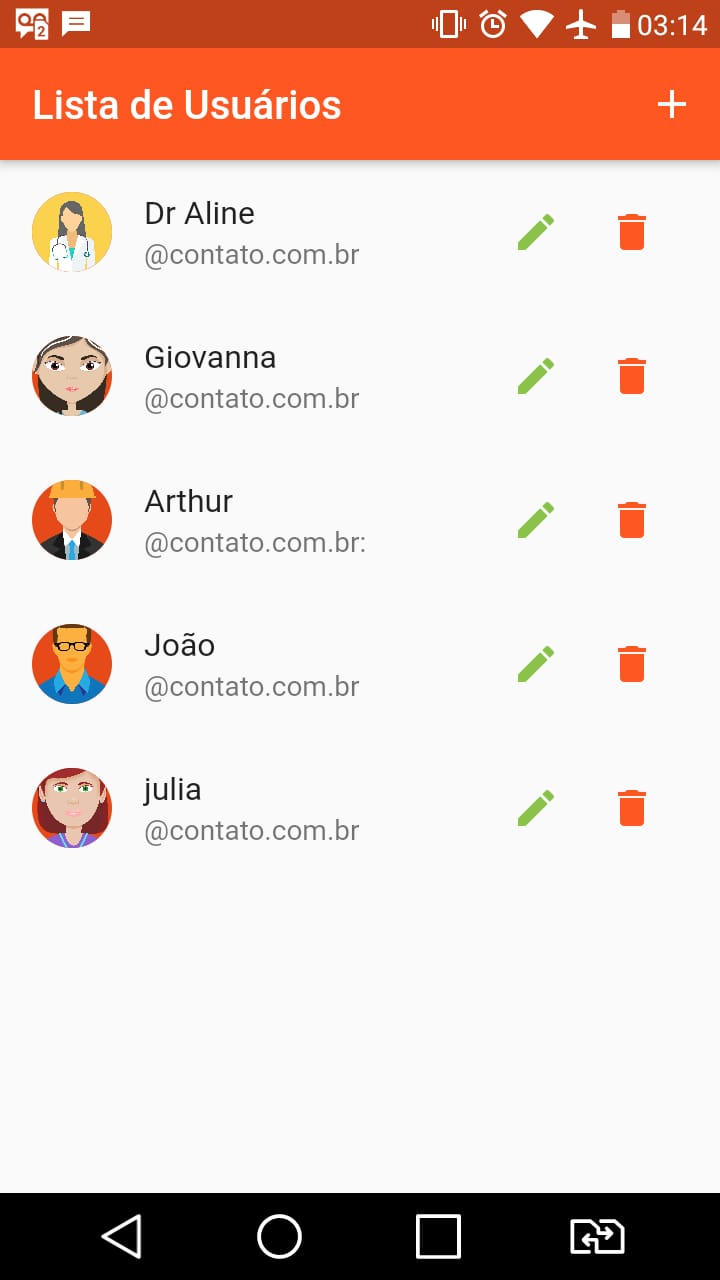Edit Arthur's contact details

[536, 519]
